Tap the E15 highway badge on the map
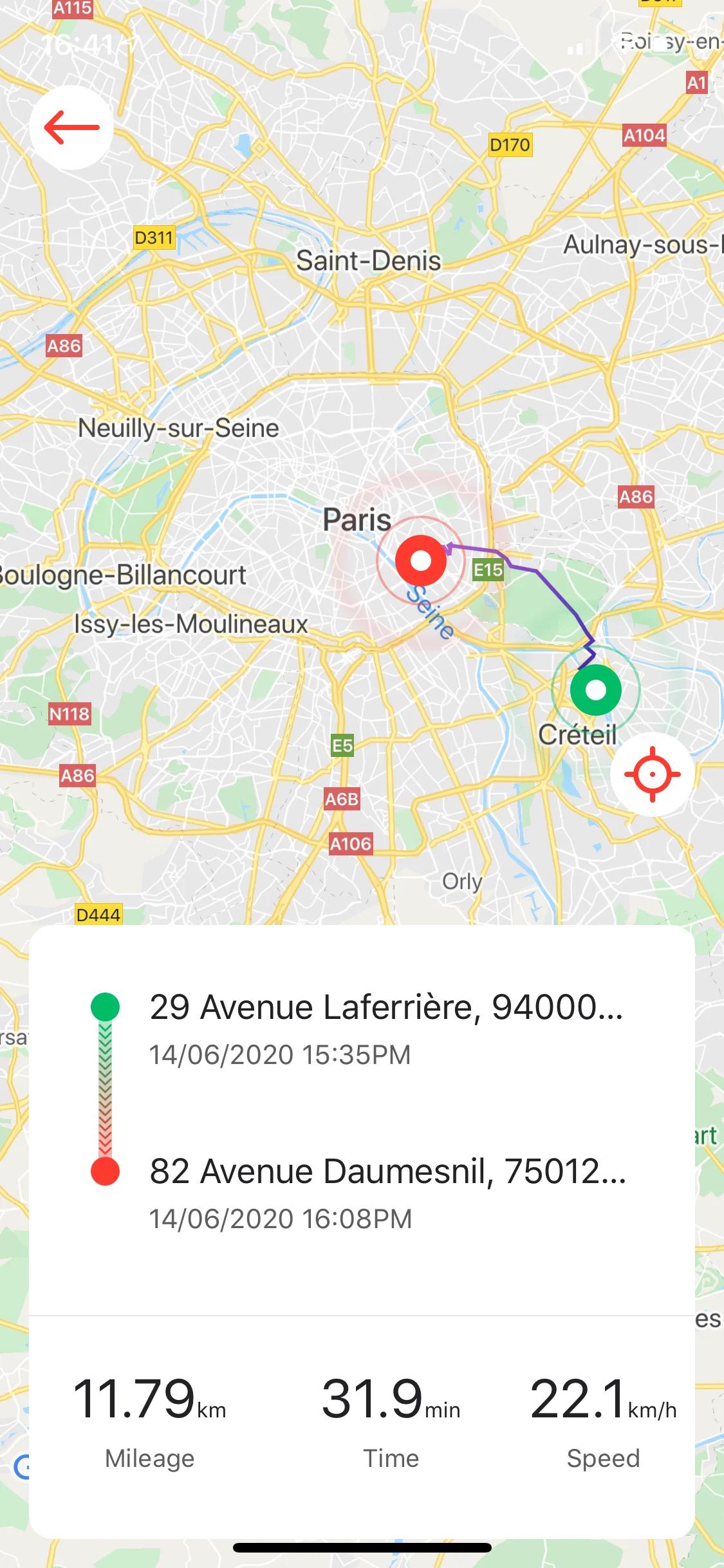724x1568 pixels. tap(488, 570)
